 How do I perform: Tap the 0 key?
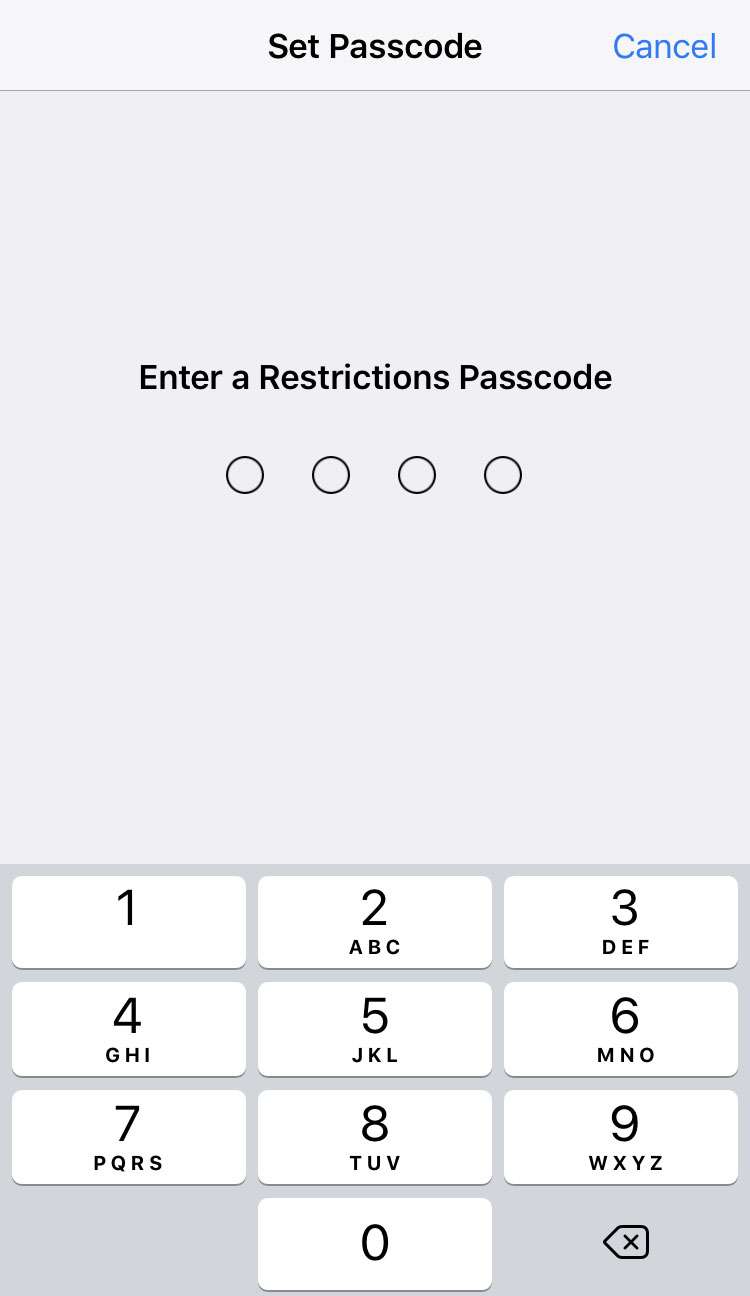375,1243
